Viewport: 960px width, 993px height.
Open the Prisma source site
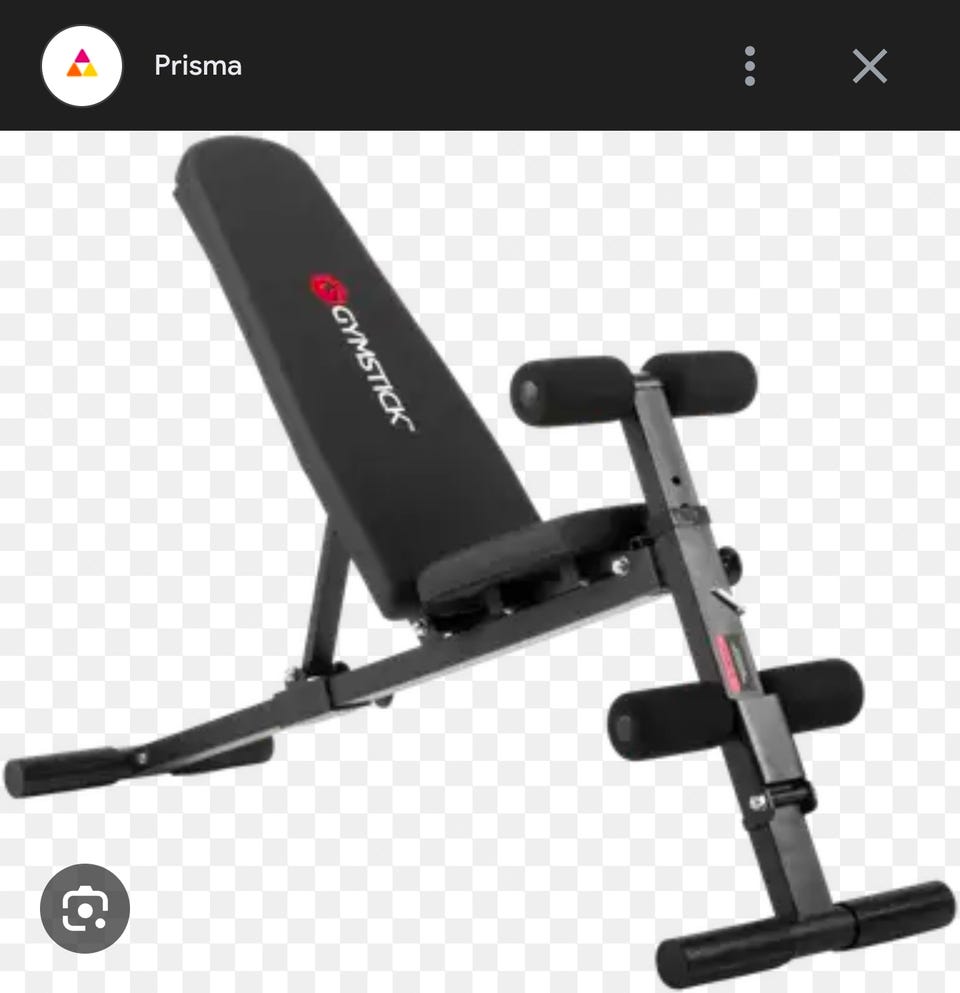tap(197, 66)
